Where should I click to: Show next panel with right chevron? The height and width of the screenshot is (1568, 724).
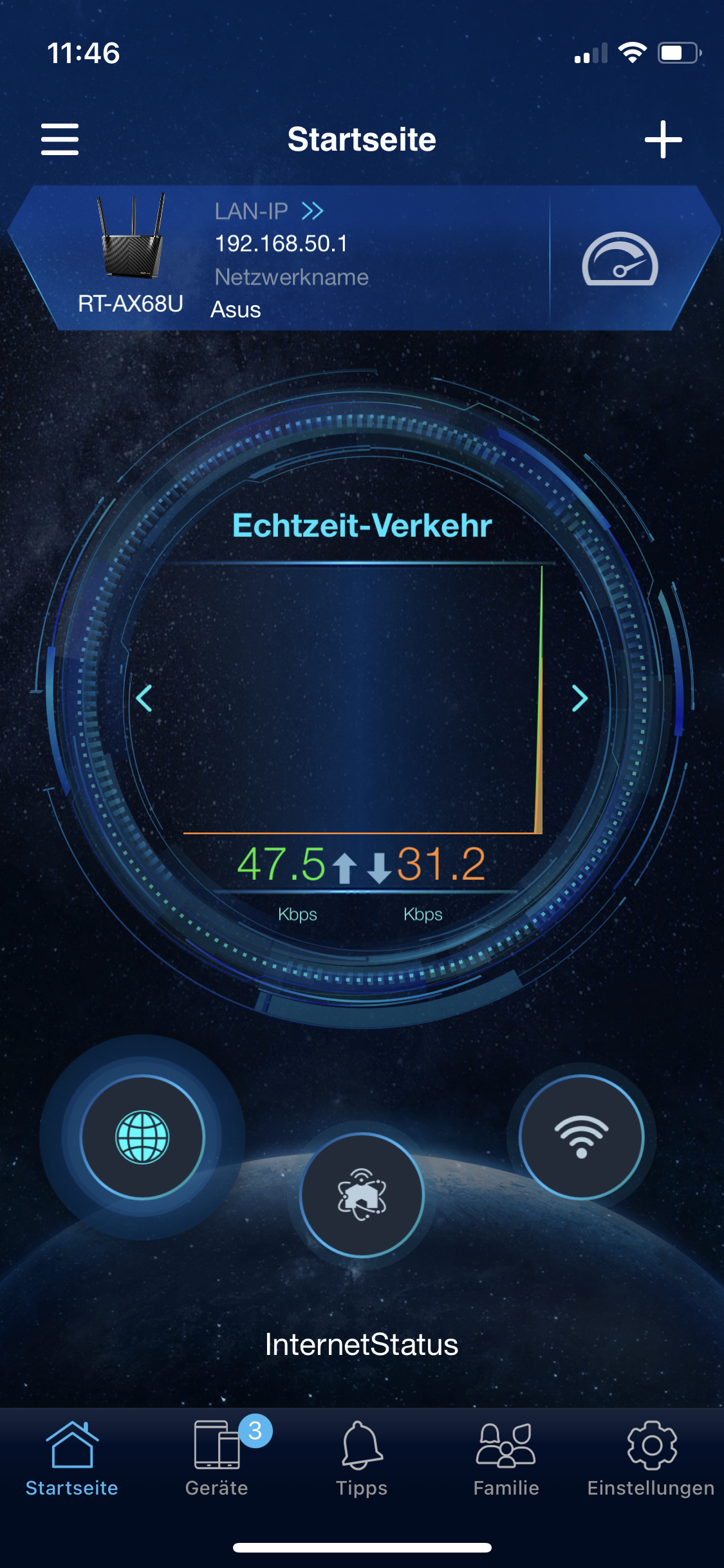tap(579, 698)
